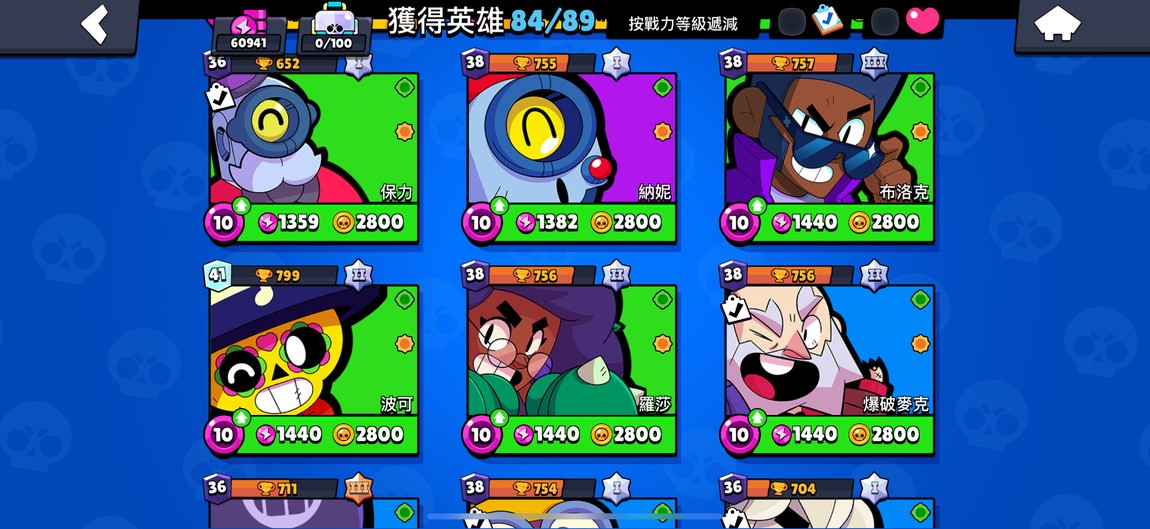Toggle the checklist filter icon
Viewport: 1150px width, 529px height.
point(826,21)
